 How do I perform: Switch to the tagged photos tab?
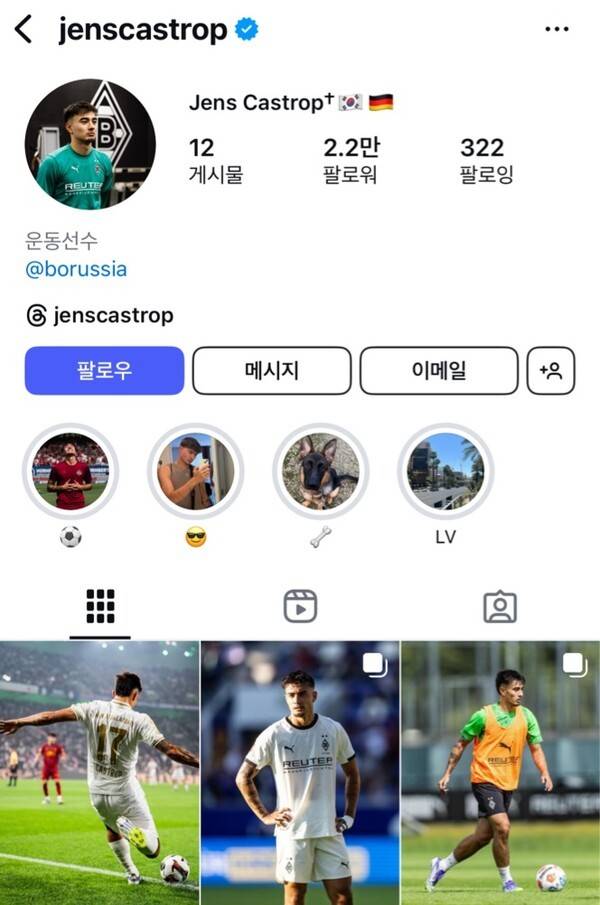pos(500,607)
